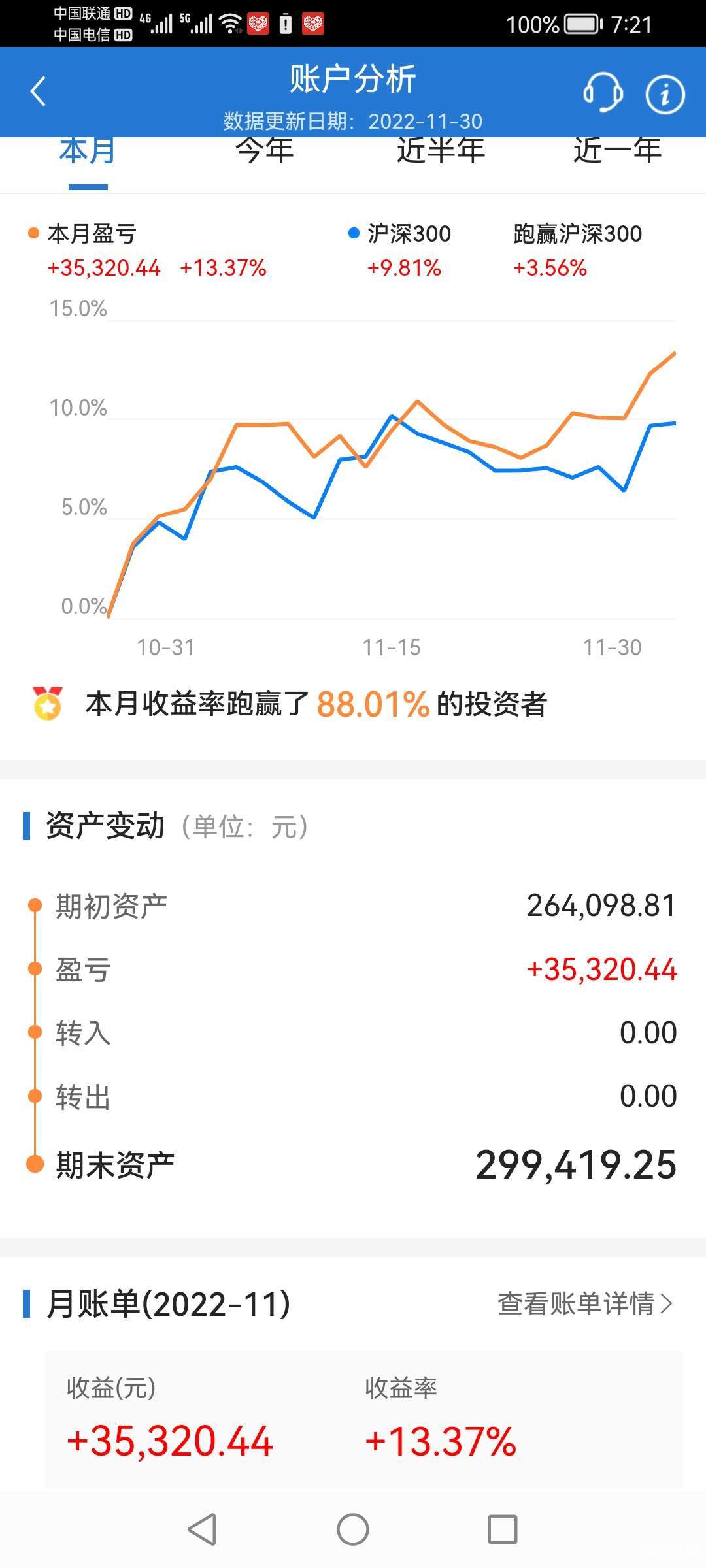Switch to the 今年 tab
The height and width of the screenshot is (1568, 706).
265,152
